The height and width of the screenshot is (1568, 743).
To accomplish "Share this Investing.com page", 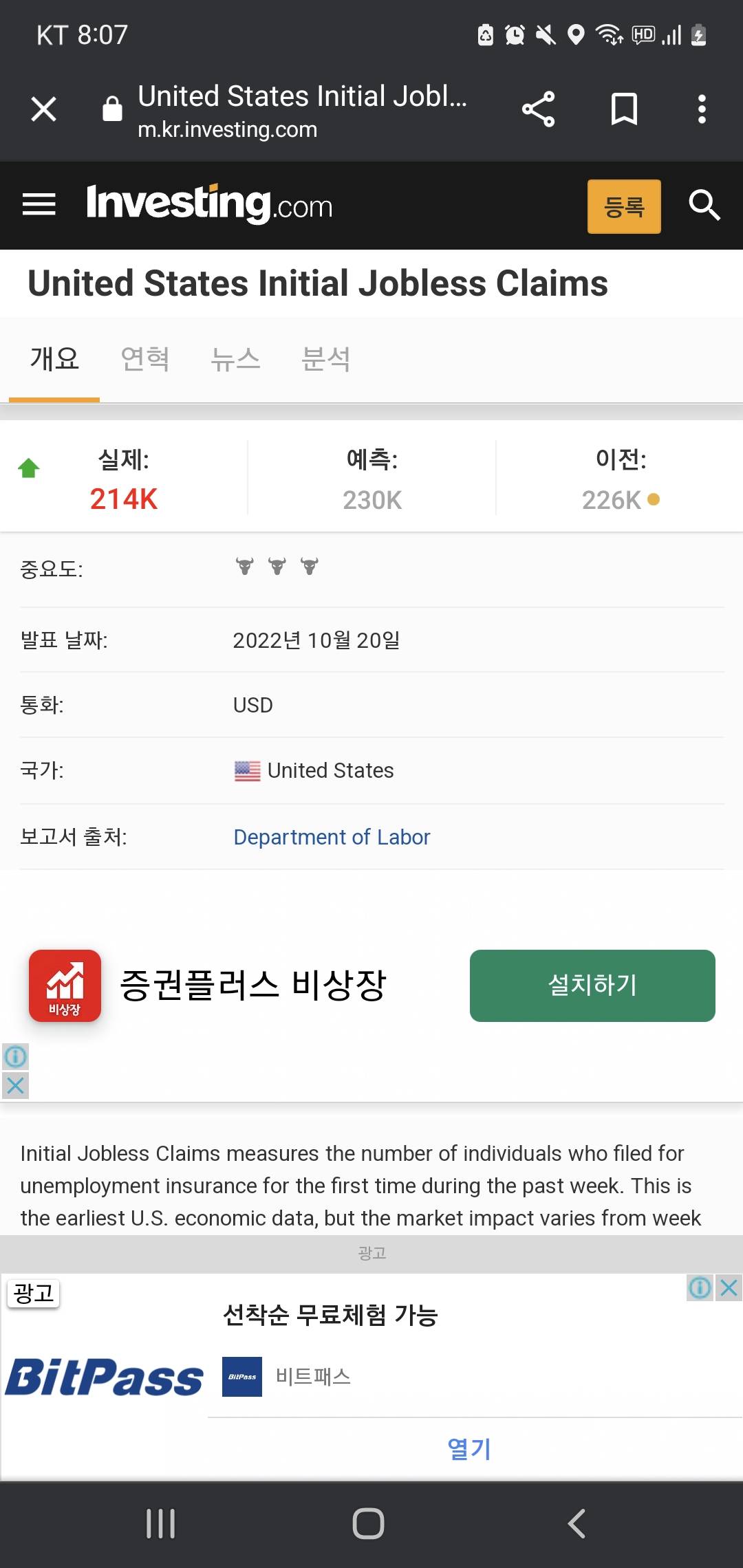I will (538, 109).
